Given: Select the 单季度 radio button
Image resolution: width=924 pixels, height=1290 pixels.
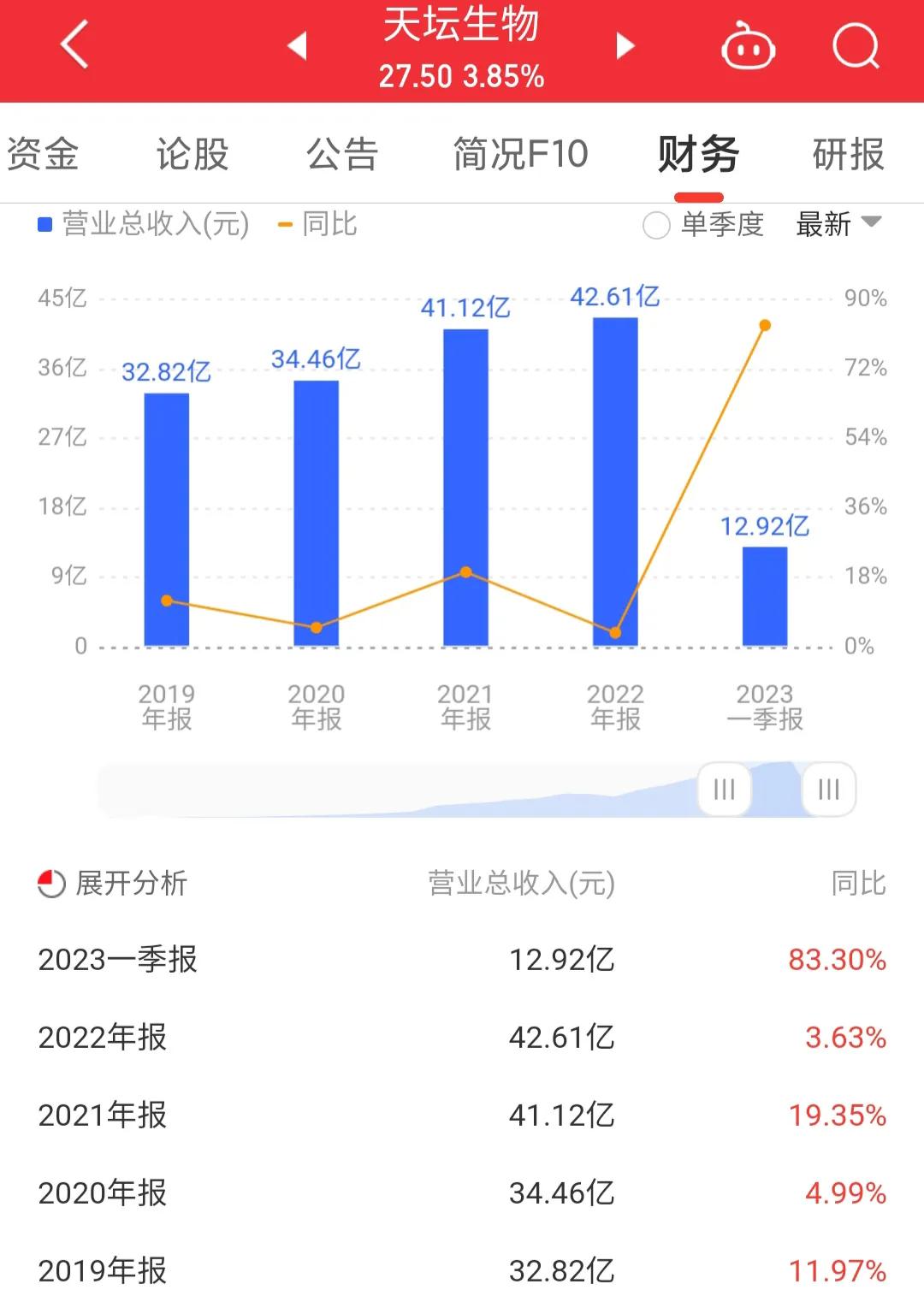Looking at the screenshot, I should coord(656,225).
